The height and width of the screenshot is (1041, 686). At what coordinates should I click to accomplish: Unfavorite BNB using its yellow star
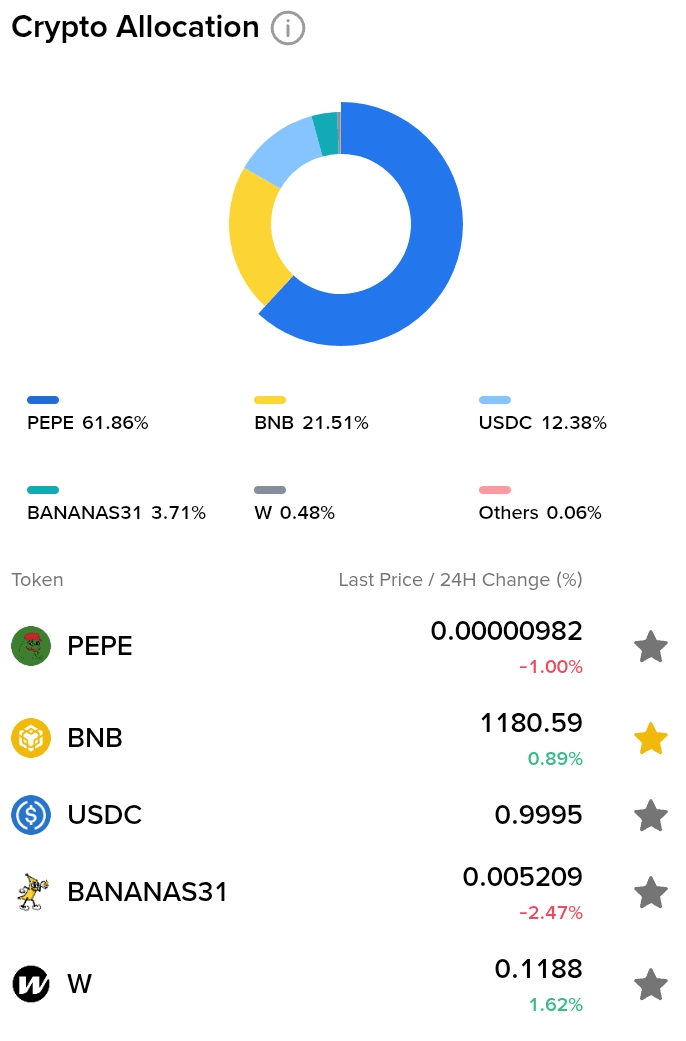tap(650, 738)
